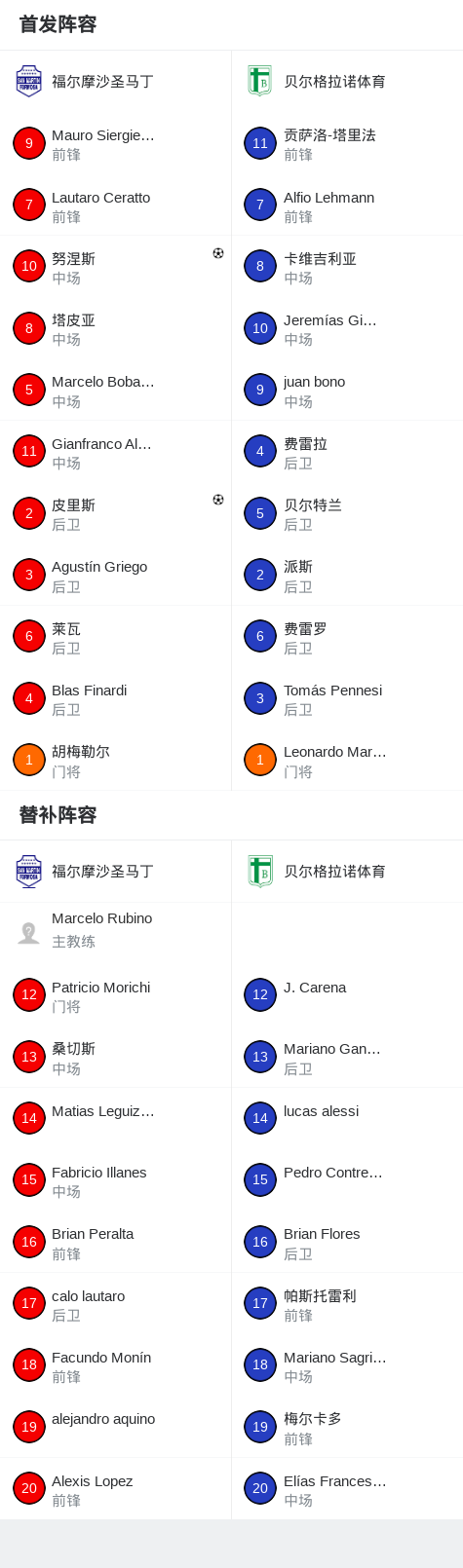
Task: Open player 费雷拉 details
Action: (x=347, y=452)
